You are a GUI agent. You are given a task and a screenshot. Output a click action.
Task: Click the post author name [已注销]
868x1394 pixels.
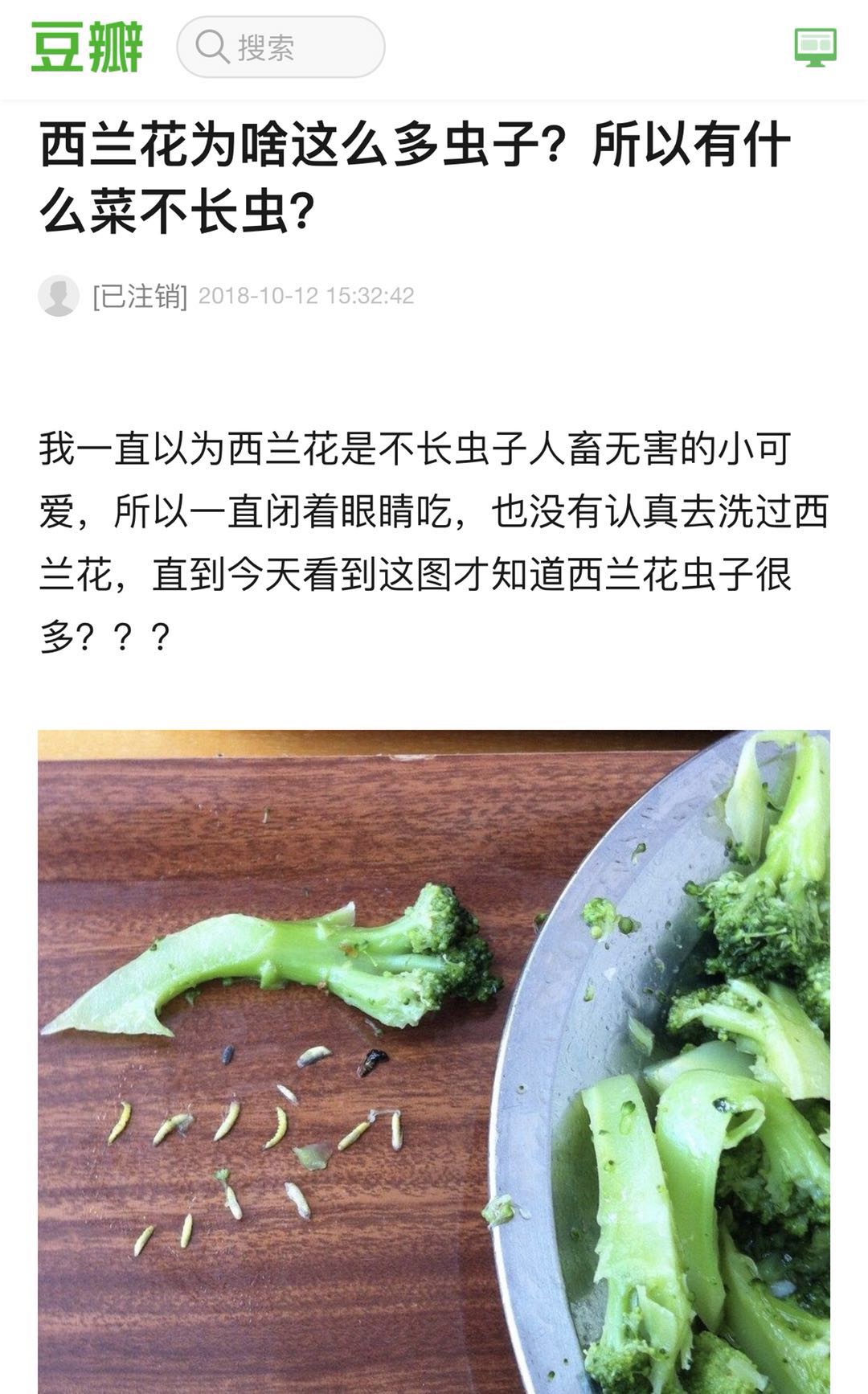(141, 296)
